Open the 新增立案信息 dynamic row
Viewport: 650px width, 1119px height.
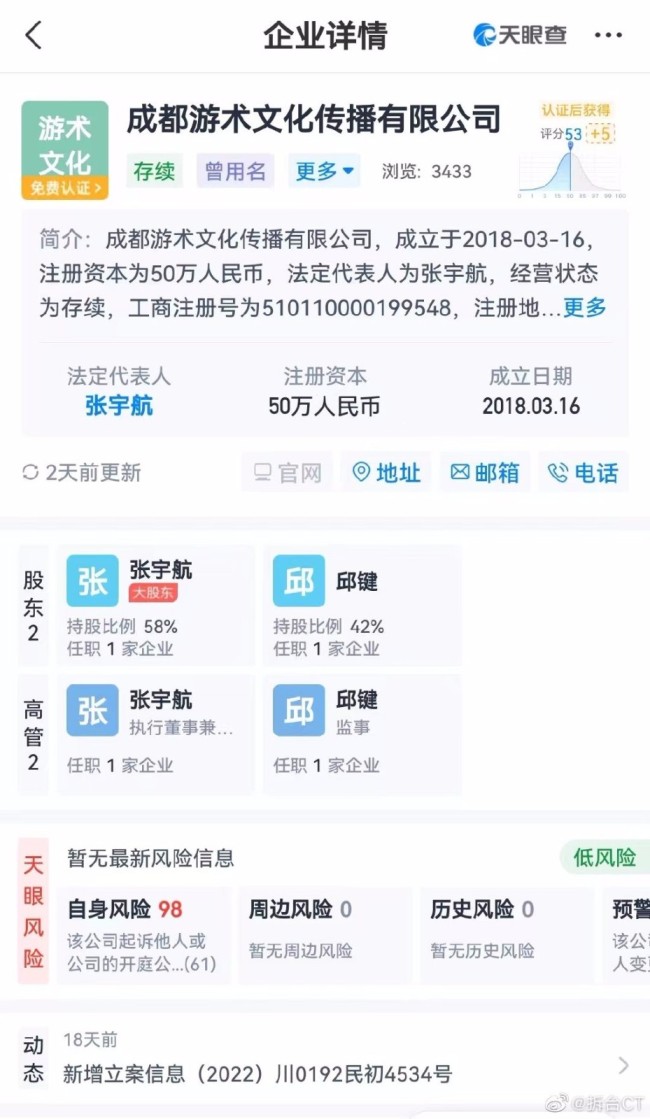click(340, 1065)
